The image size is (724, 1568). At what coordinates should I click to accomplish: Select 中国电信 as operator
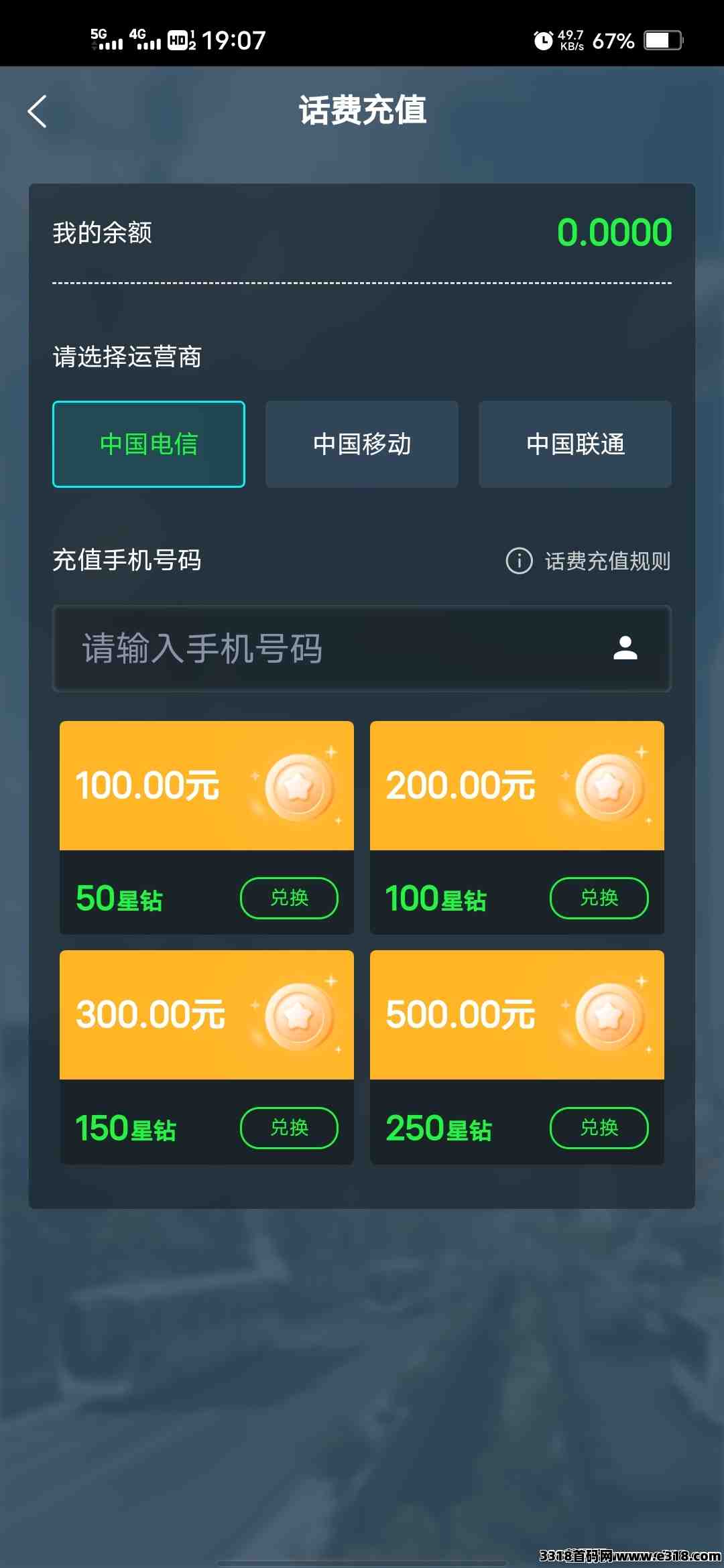pyautogui.click(x=149, y=444)
